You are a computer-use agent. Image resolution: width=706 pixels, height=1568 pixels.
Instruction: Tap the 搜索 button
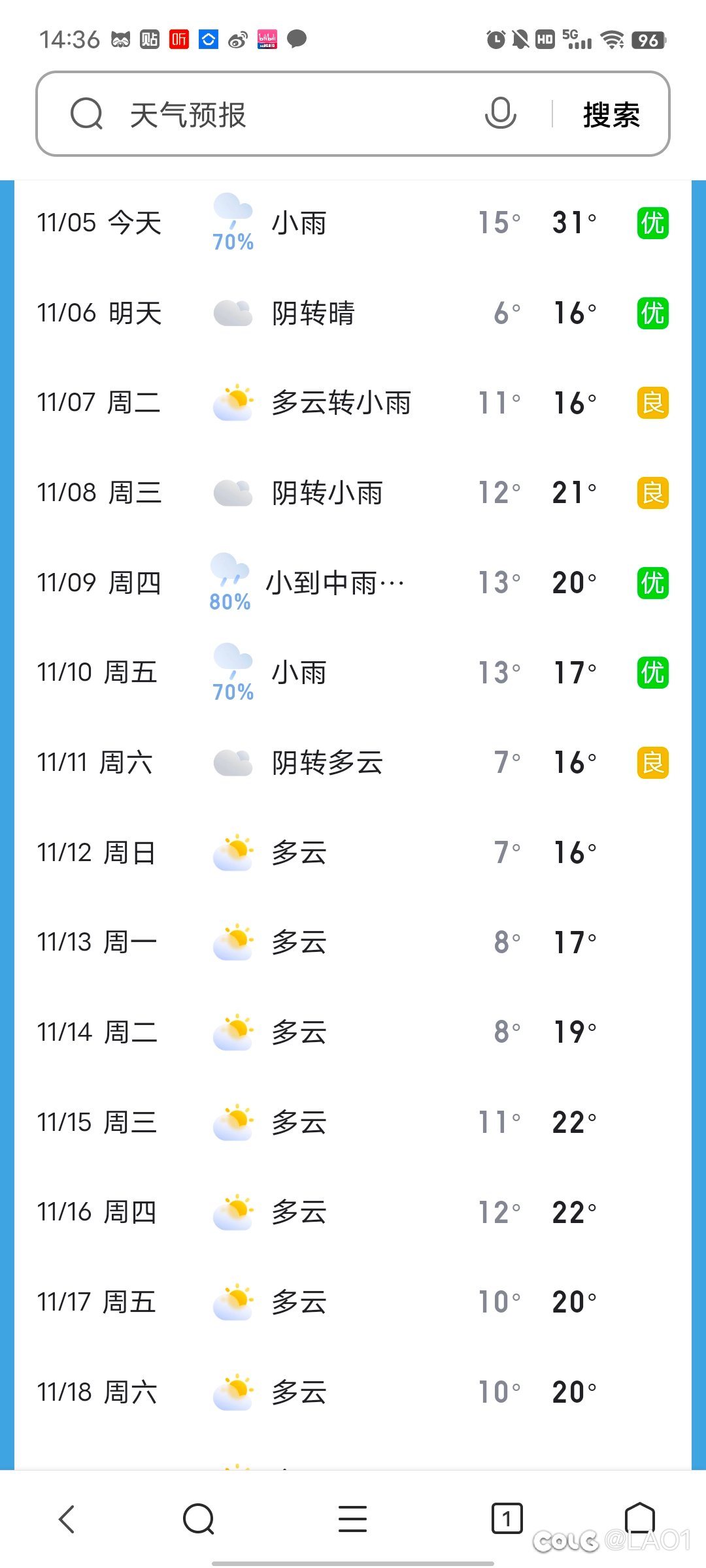611,114
